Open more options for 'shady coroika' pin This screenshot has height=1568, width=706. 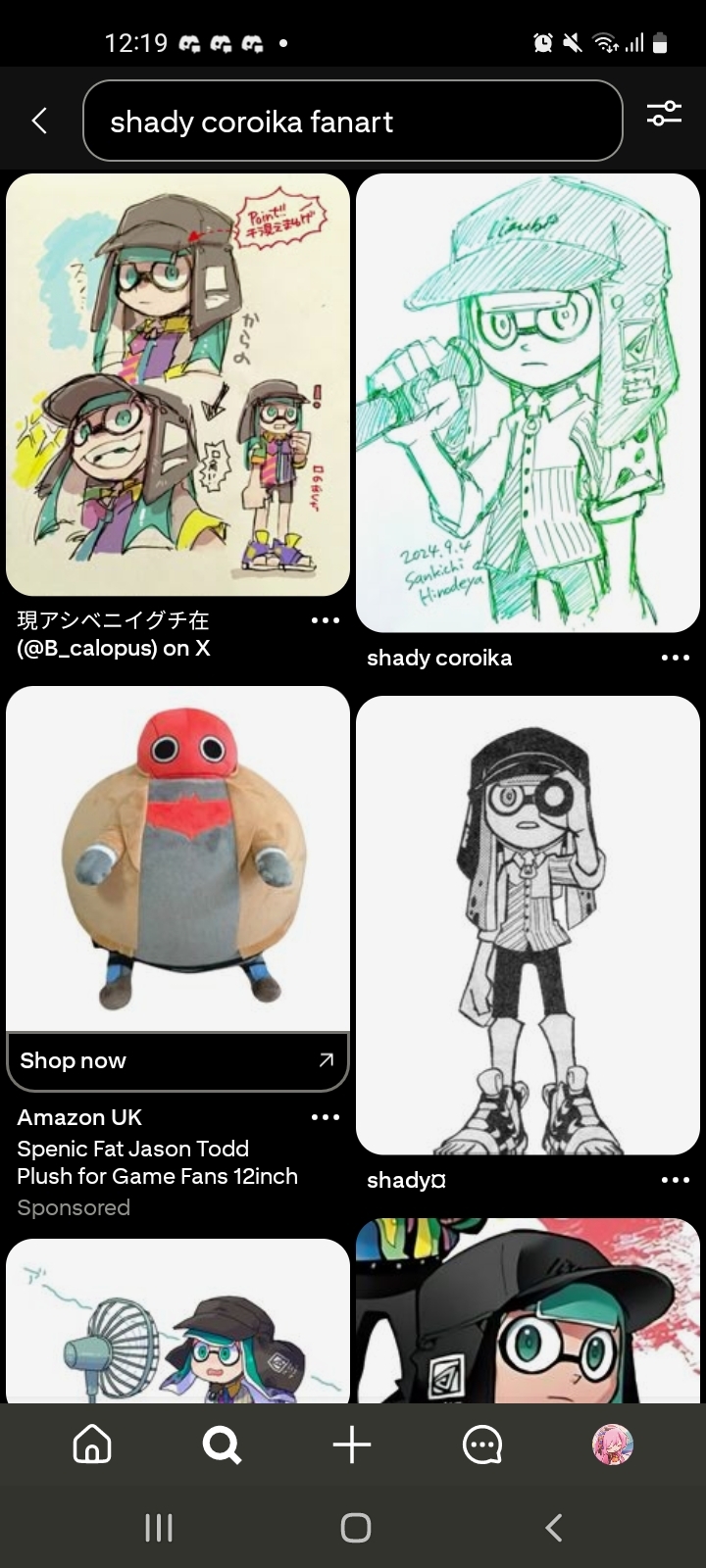675,659
